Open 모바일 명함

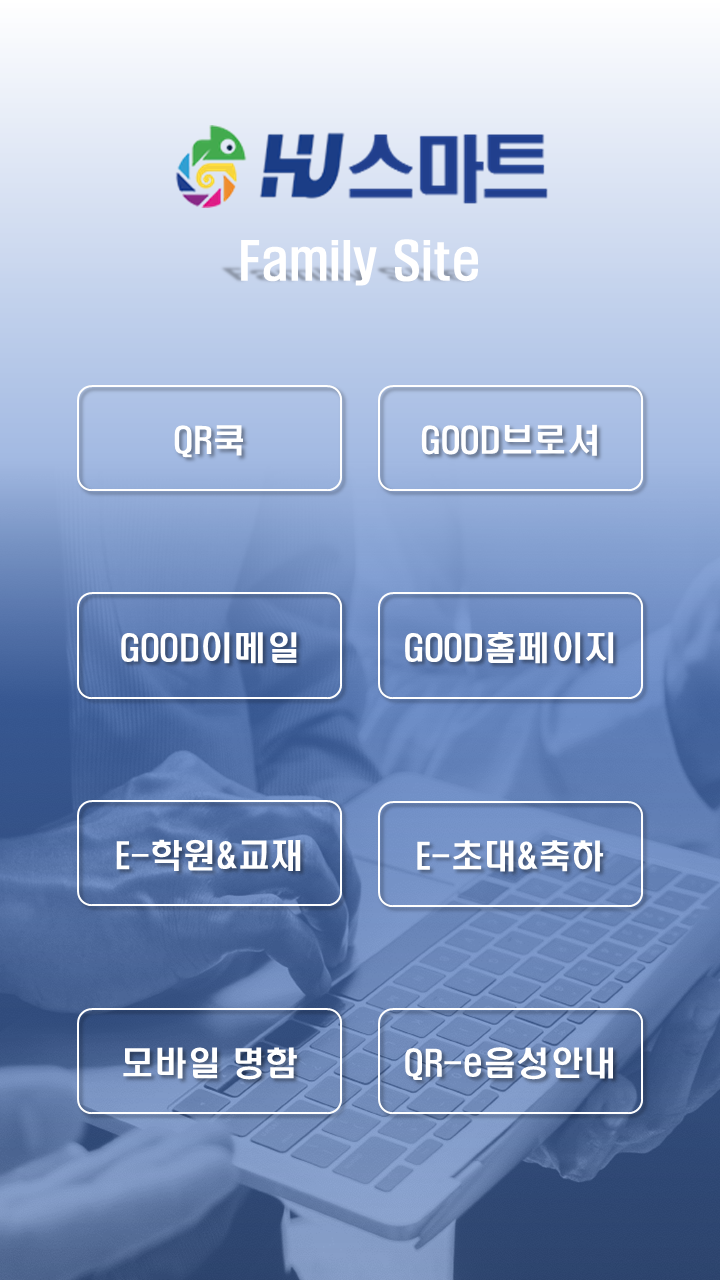pos(210,1061)
